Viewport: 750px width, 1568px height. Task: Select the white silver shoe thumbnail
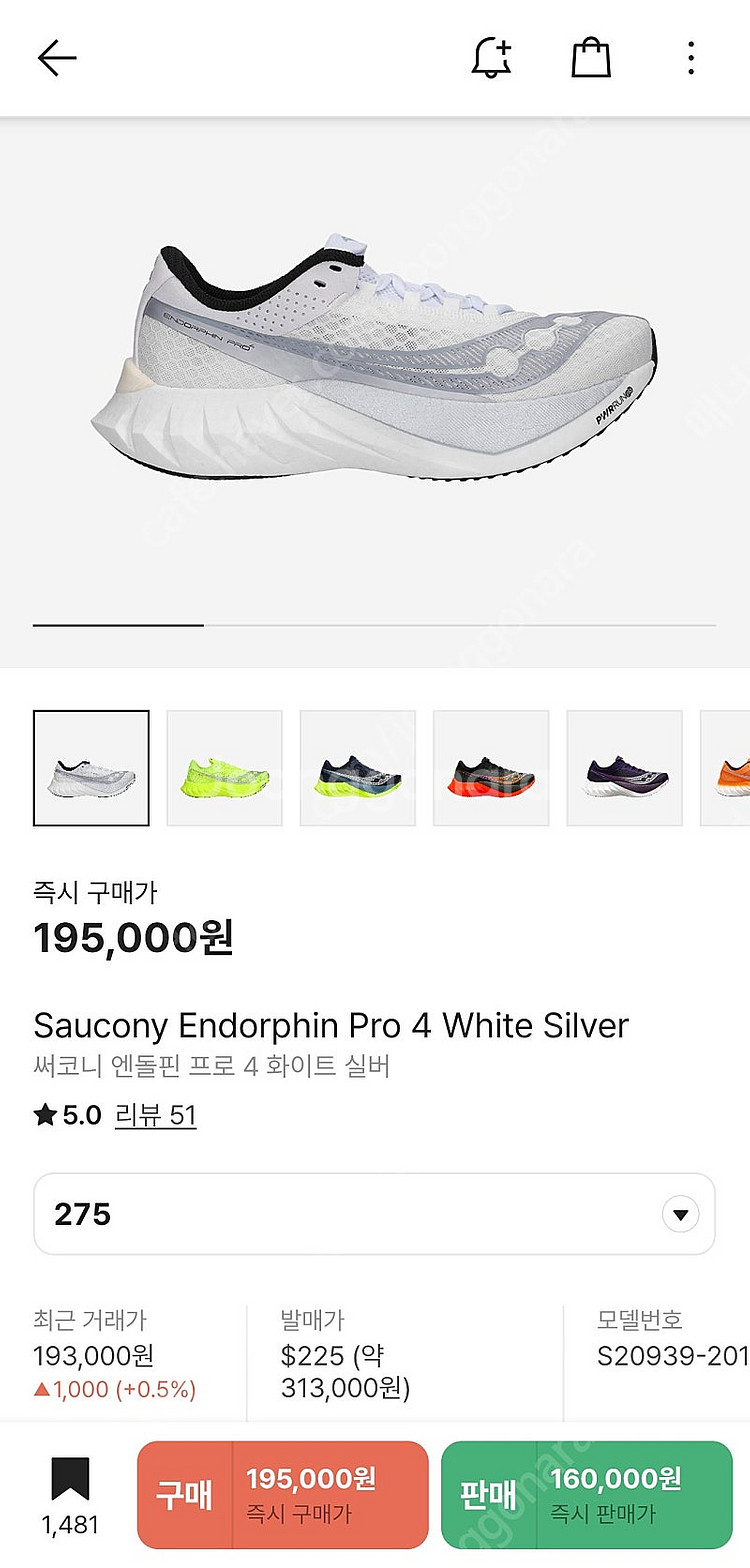tap(91, 768)
